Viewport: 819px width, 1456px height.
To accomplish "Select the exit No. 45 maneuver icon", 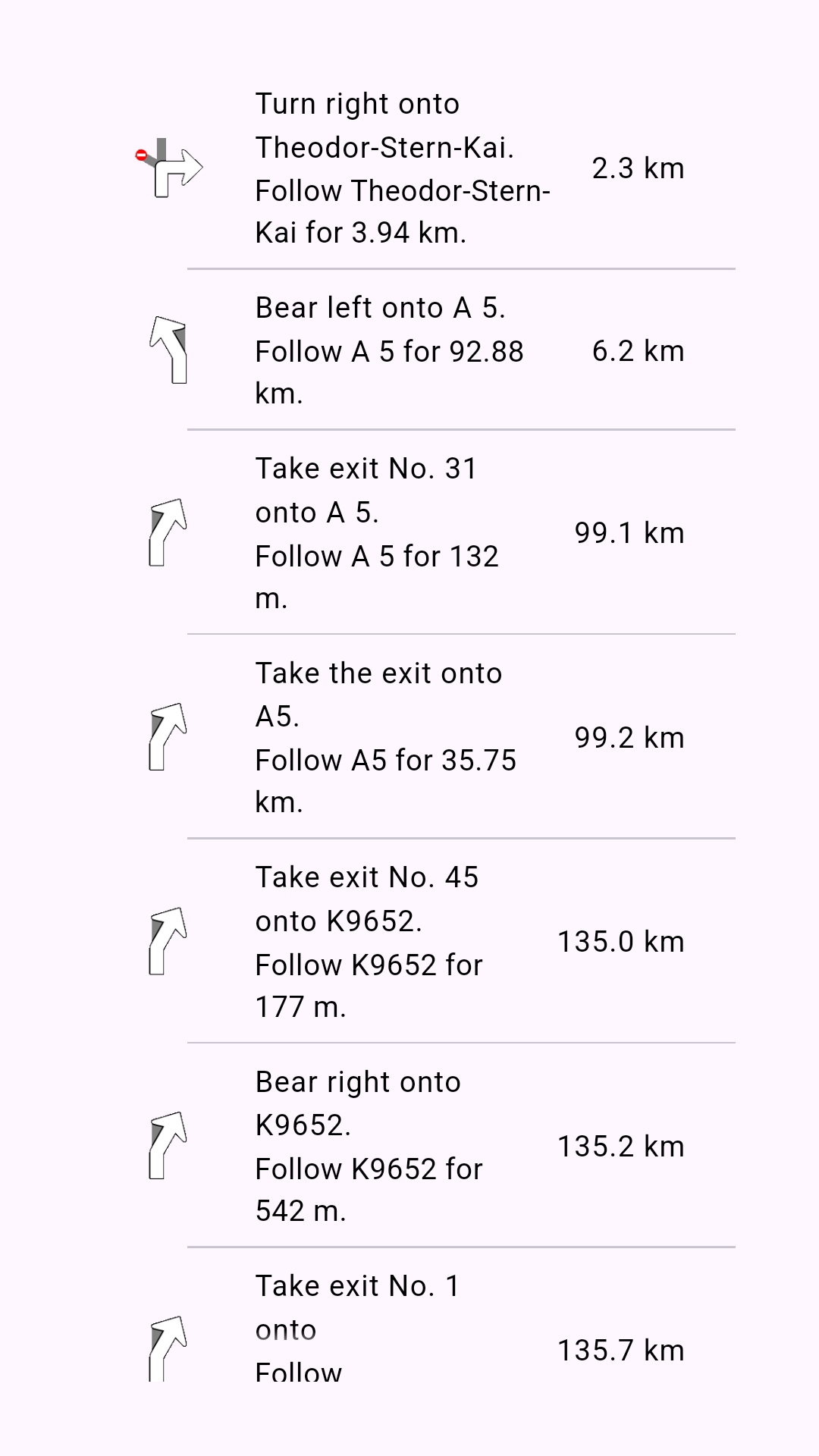I will (x=167, y=940).
